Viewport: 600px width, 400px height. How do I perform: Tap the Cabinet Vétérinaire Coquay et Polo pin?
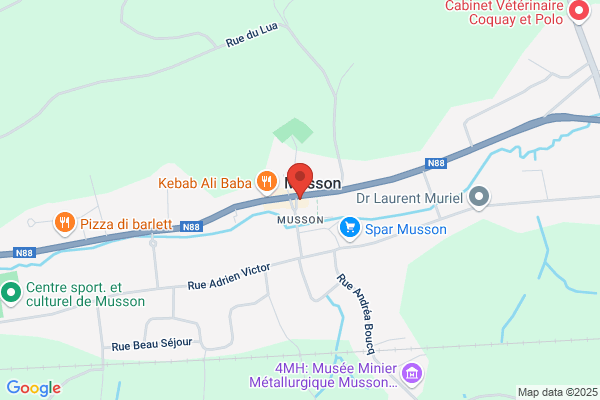click(579, 11)
